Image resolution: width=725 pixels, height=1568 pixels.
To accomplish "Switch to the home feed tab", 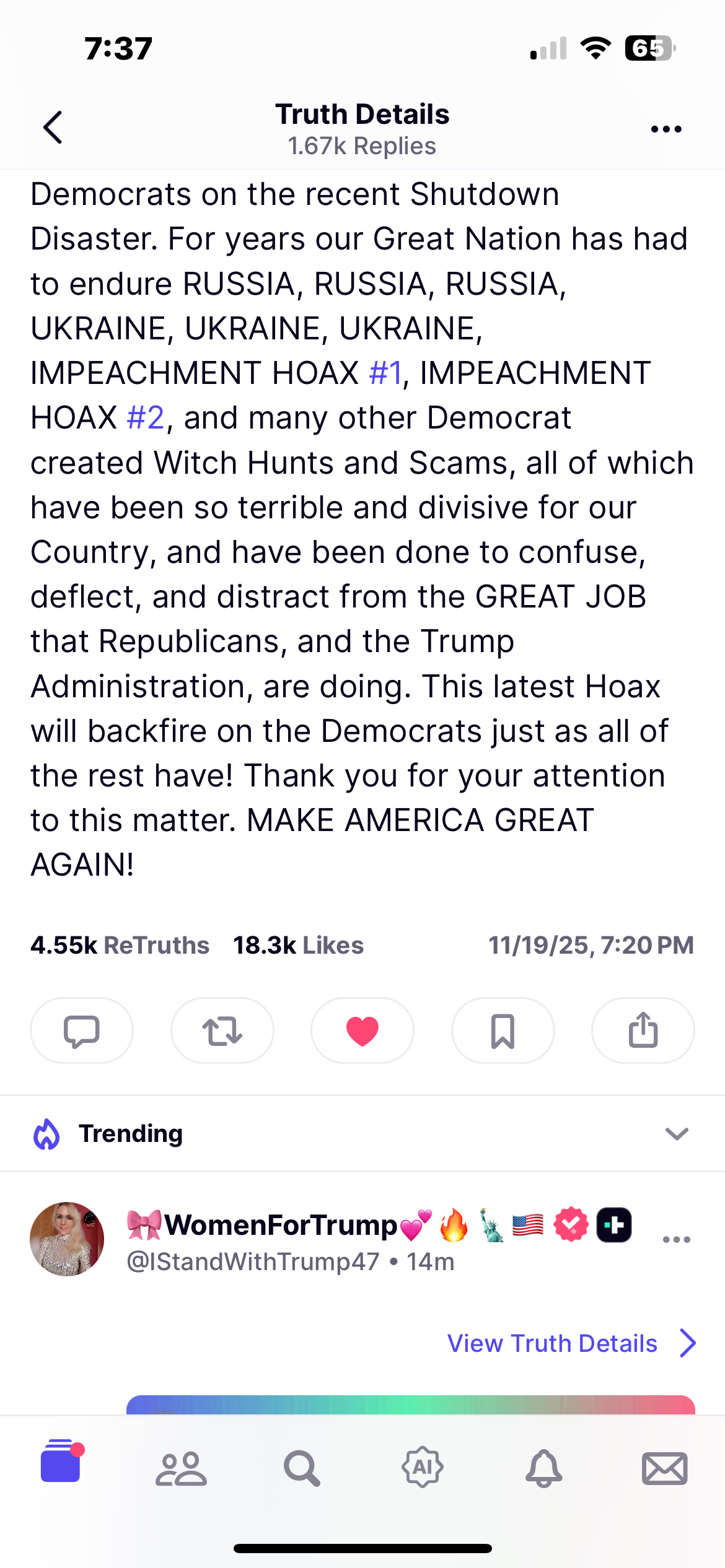I will pyautogui.click(x=61, y=1468).
